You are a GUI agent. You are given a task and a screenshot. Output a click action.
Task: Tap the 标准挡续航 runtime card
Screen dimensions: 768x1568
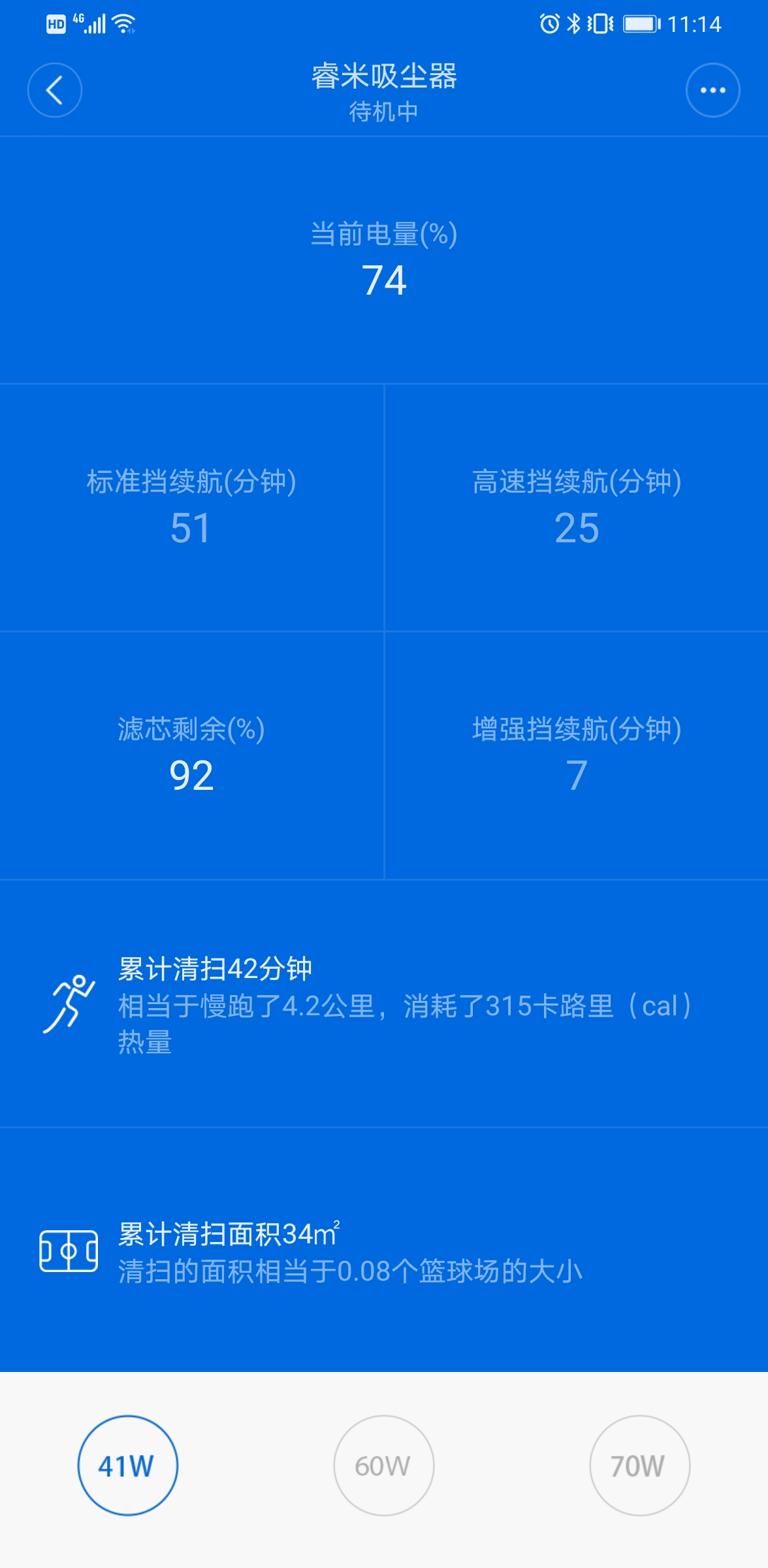click(x=192, y=506)
